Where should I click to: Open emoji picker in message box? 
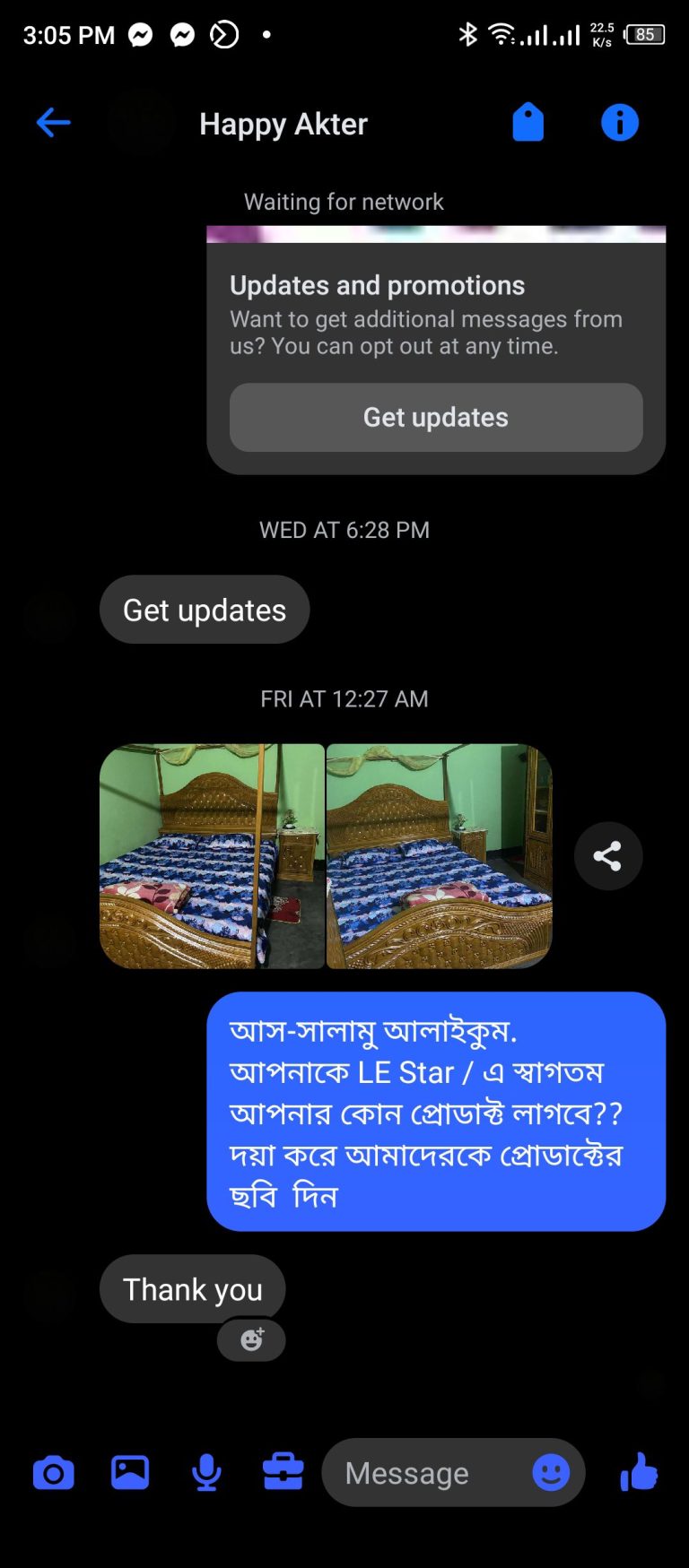click(x=550, y=1473)
